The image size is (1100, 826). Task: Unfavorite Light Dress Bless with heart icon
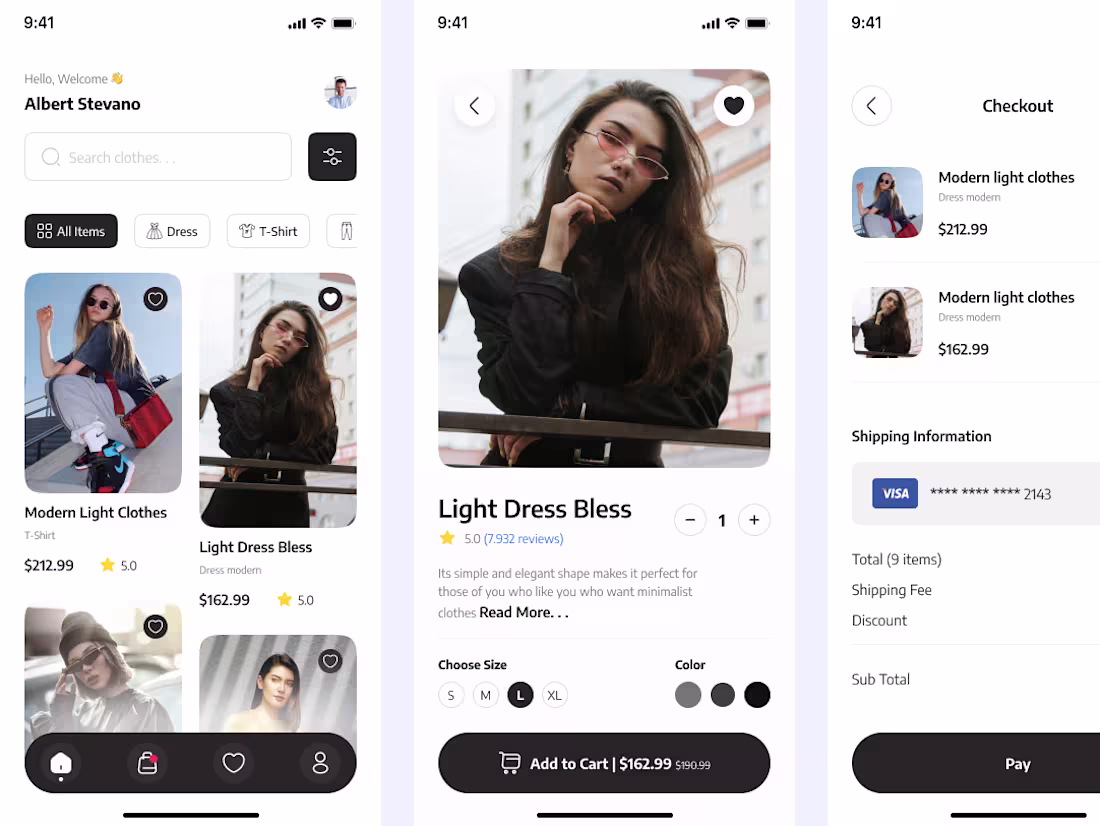click(734, 105)
